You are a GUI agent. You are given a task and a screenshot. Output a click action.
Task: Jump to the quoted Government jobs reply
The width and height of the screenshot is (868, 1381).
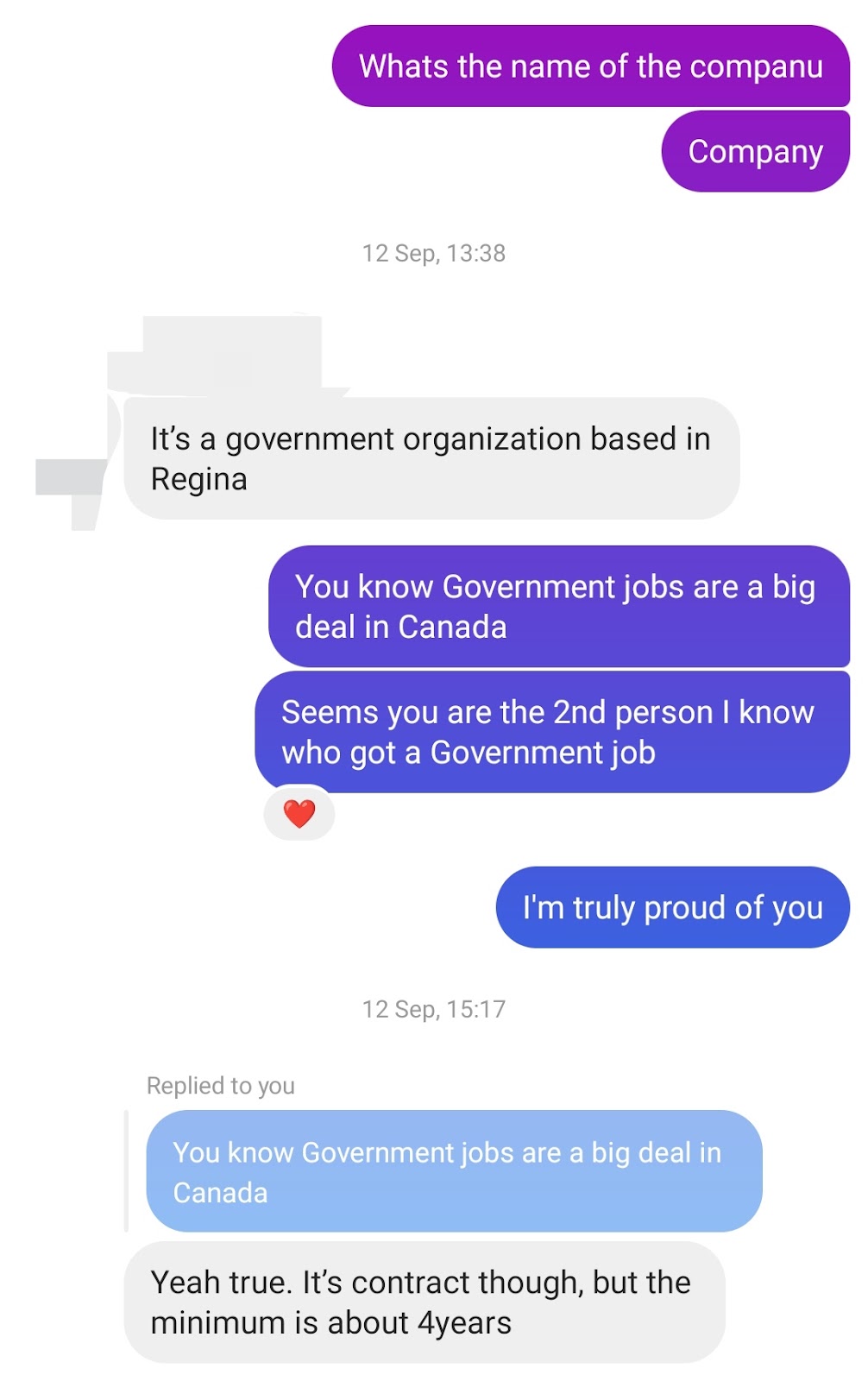point(454,1171)
